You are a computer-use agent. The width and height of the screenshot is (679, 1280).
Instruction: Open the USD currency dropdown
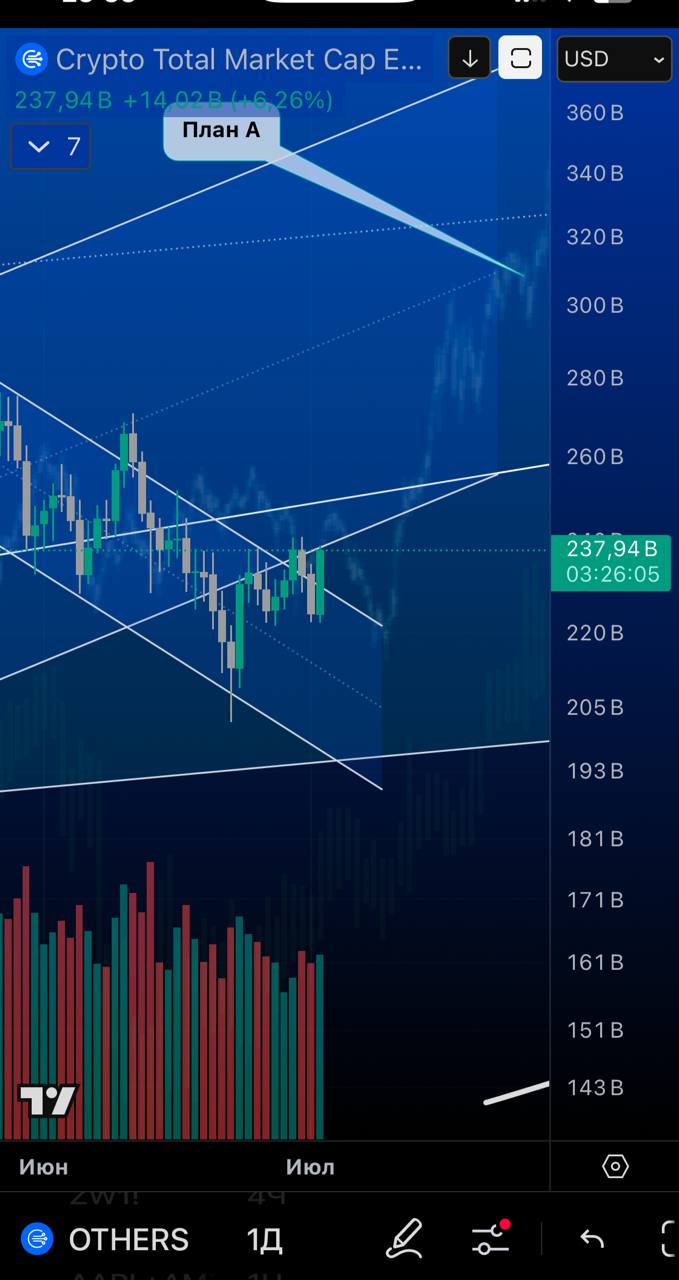(613, 59)
